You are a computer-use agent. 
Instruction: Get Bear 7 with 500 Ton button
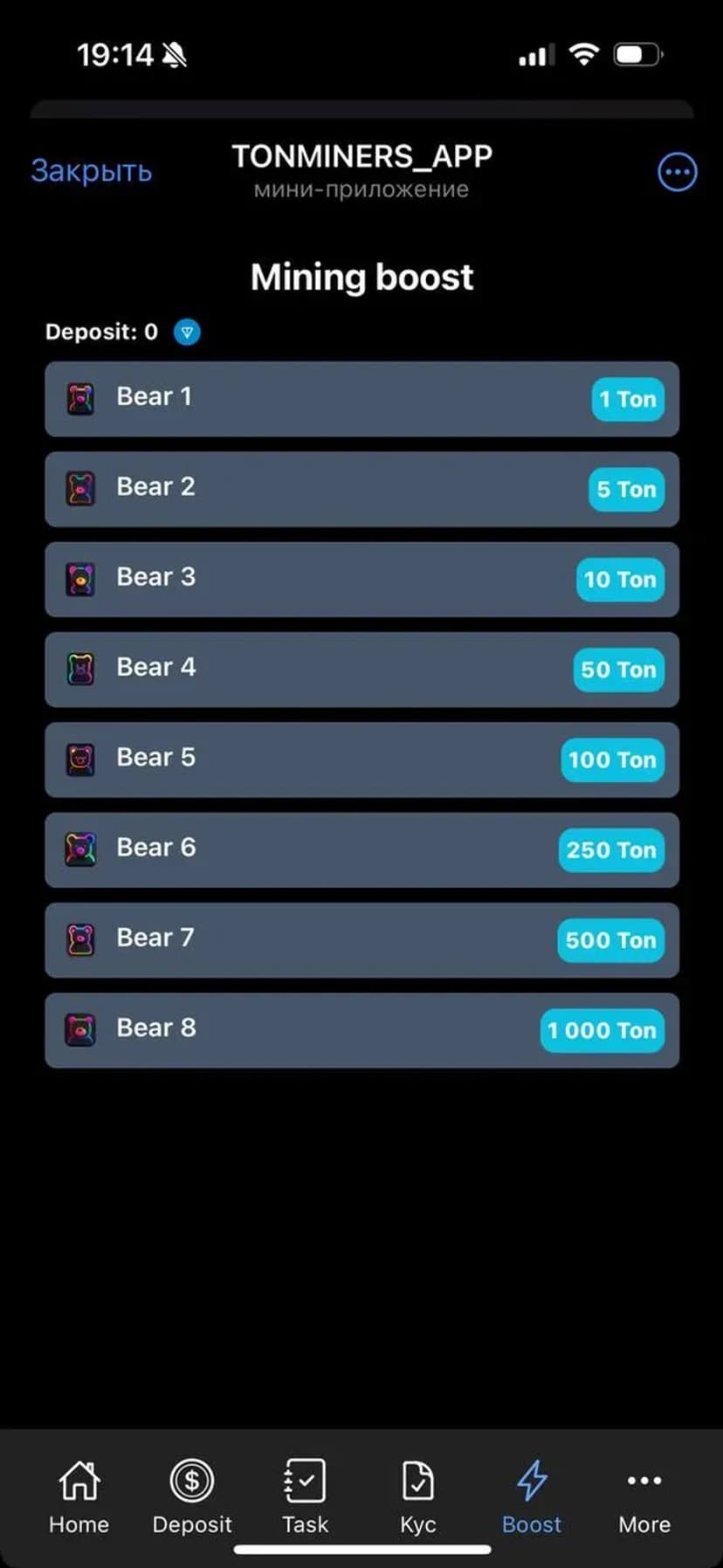click(x=610, y=940)
